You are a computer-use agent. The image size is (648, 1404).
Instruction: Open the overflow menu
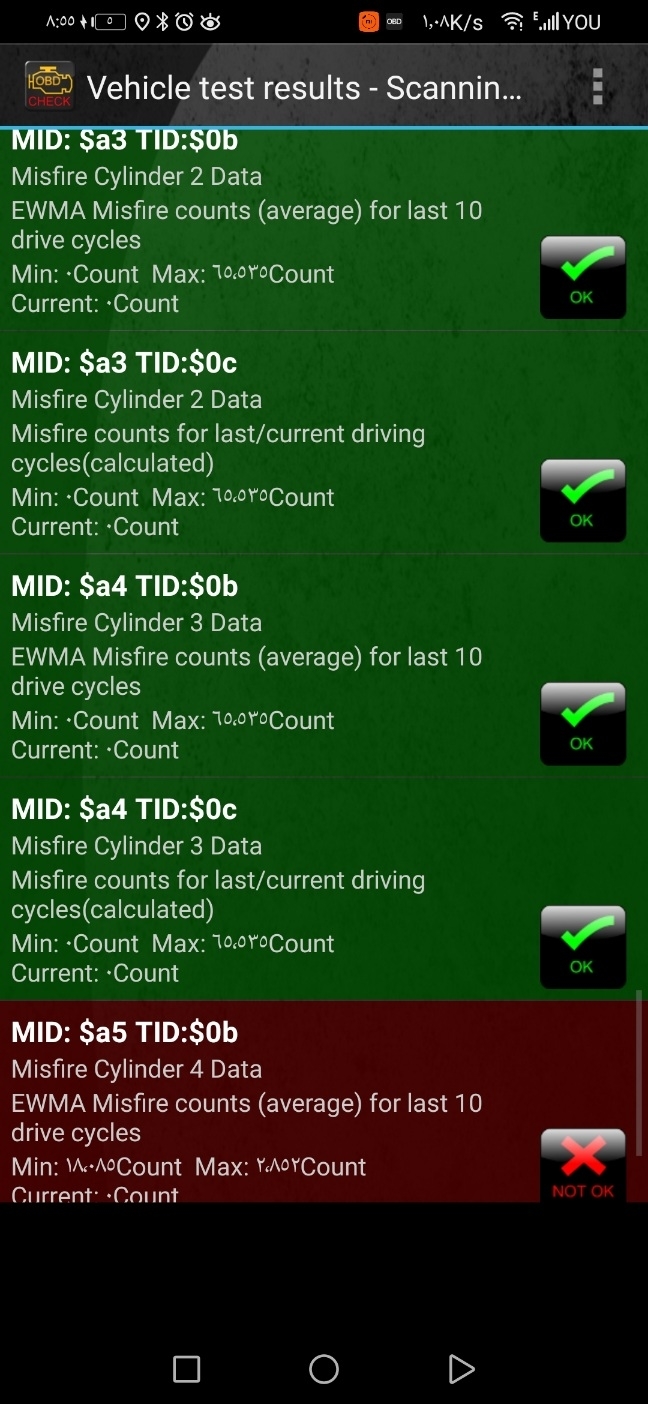(x=597, y=87)
